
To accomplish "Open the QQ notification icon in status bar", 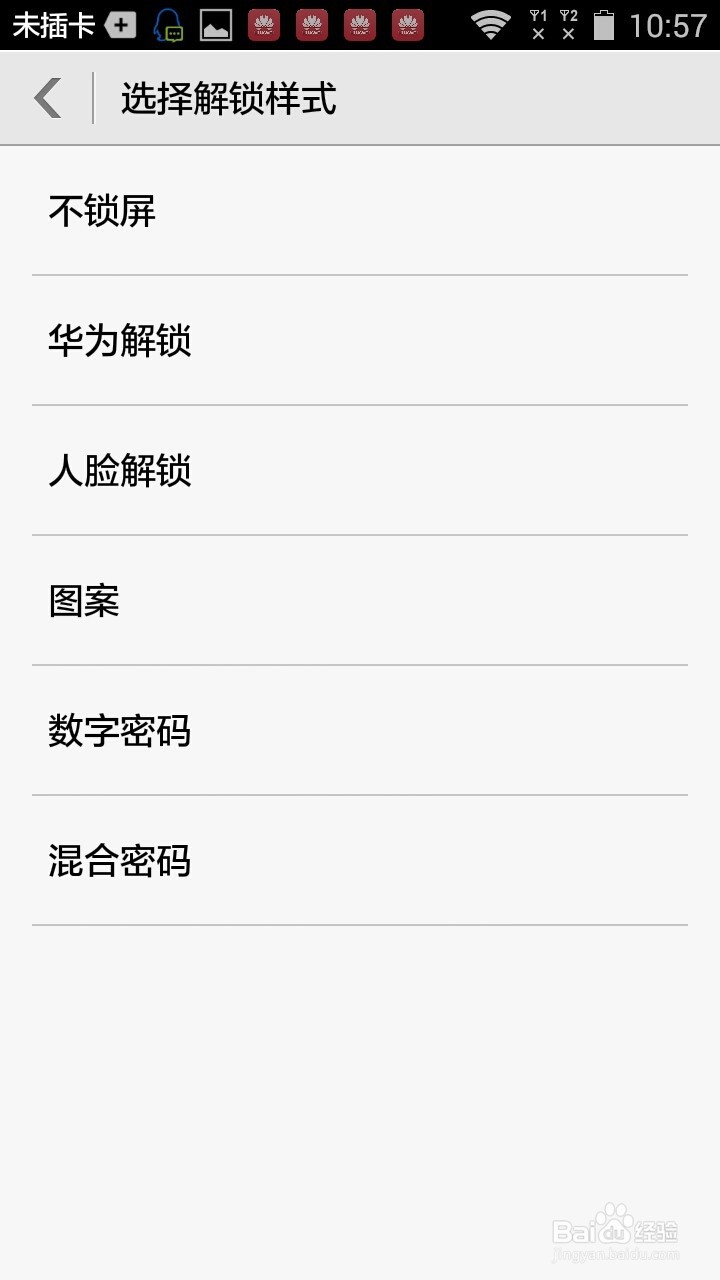I will tap(168, 24).
